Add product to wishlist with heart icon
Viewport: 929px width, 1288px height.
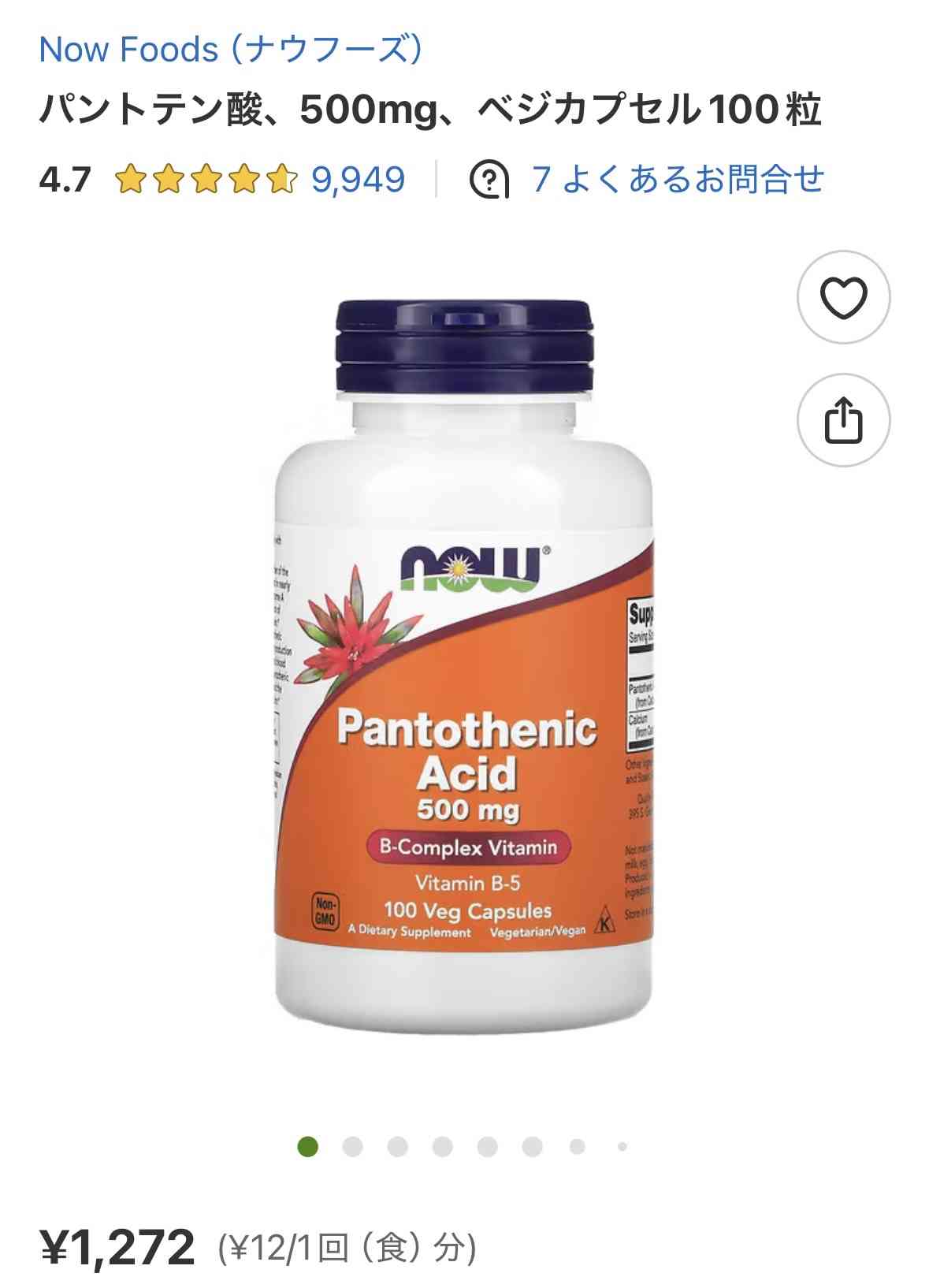(x=843, y=297)
